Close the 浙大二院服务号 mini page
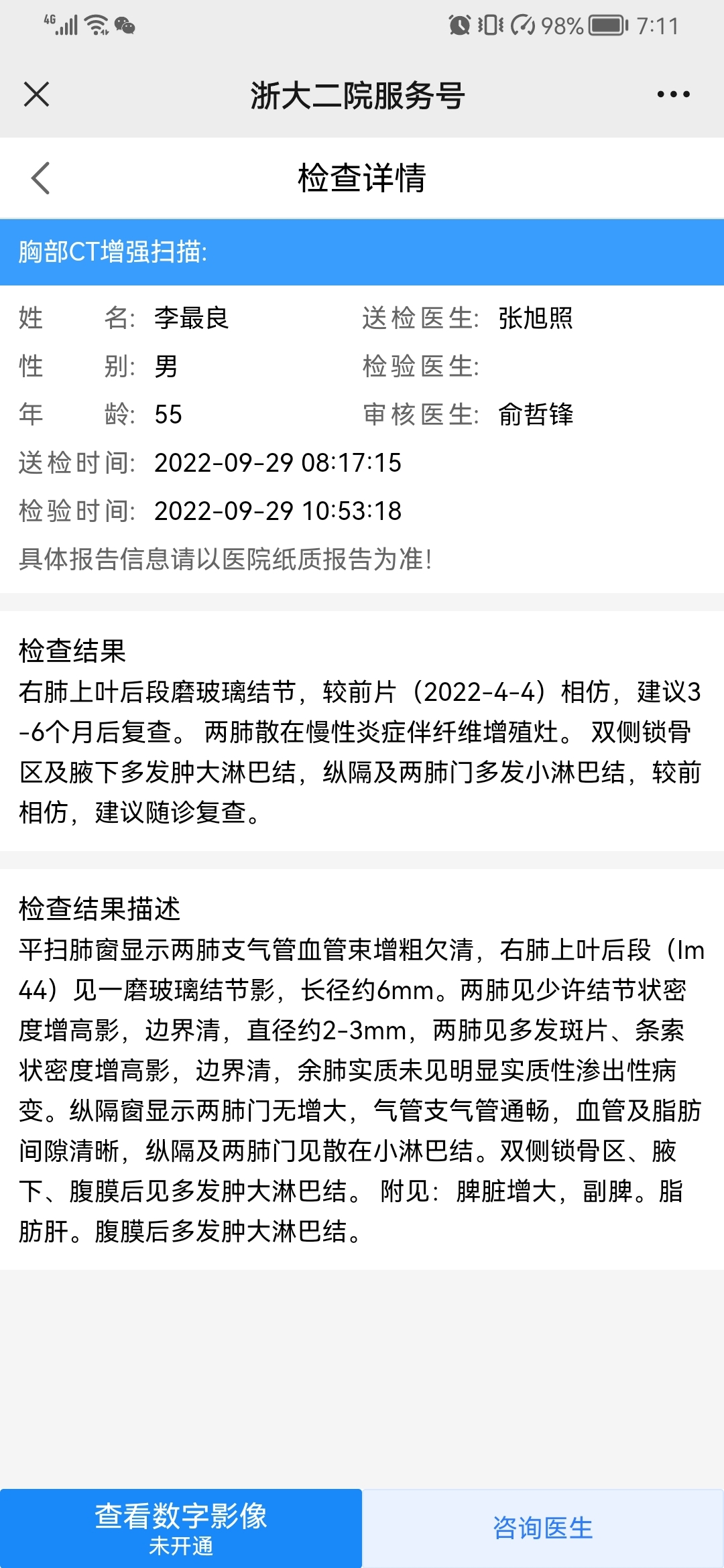 [x=36, y=94]
